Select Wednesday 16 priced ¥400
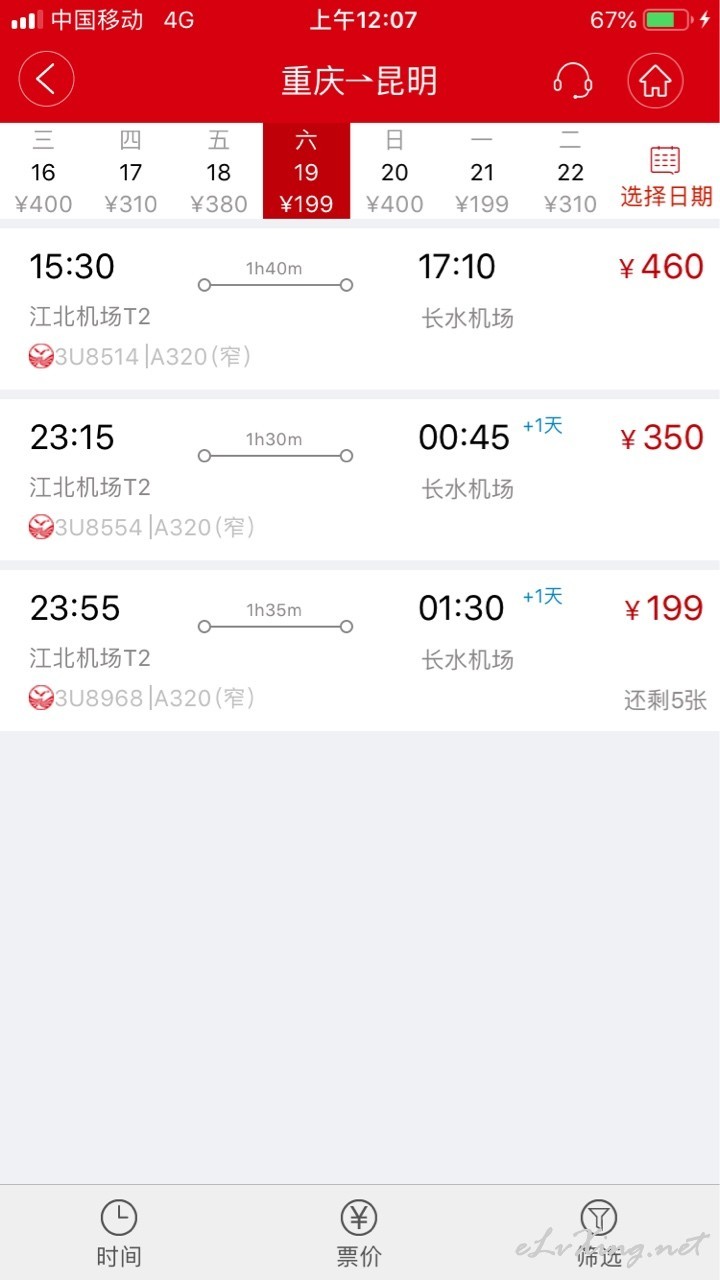 pyautogui.click(x=43, y=172)
